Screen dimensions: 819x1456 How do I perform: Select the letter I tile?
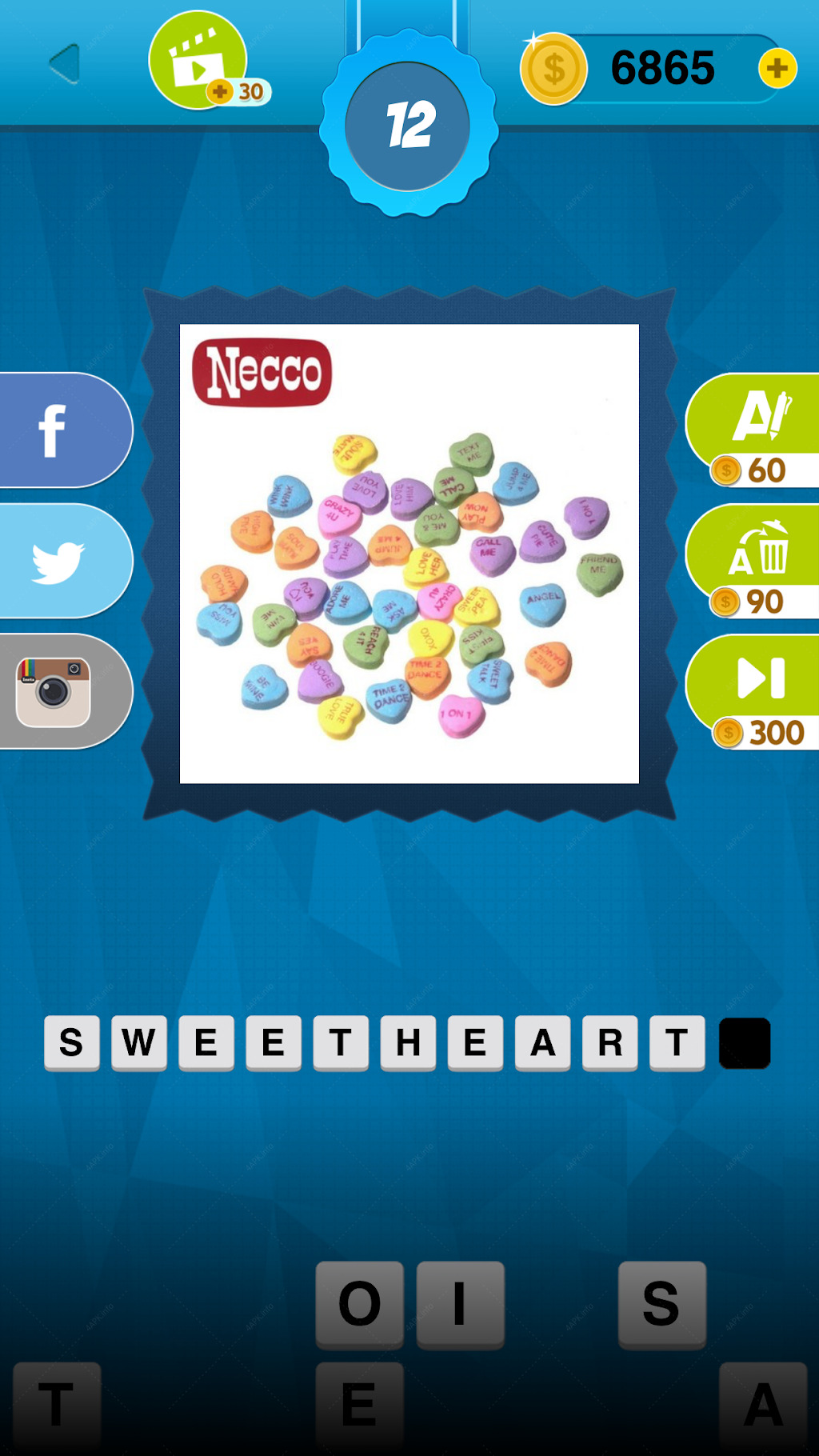point(461,1305)
